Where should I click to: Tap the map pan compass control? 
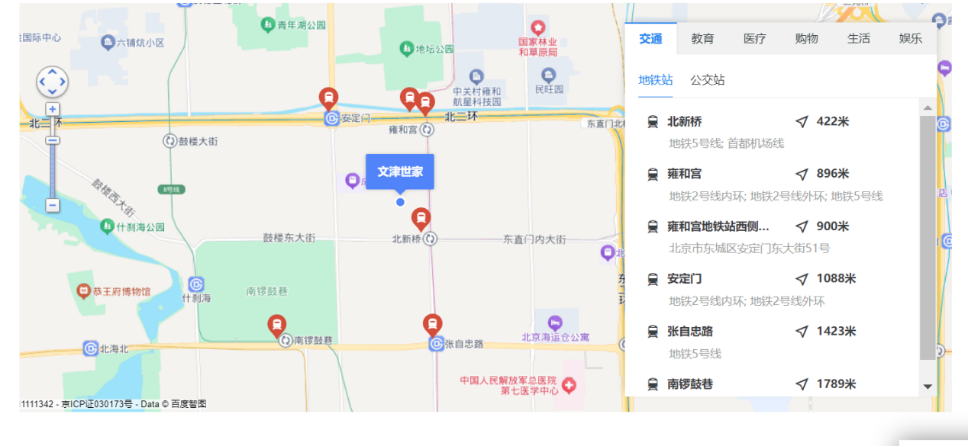point(52,81)
